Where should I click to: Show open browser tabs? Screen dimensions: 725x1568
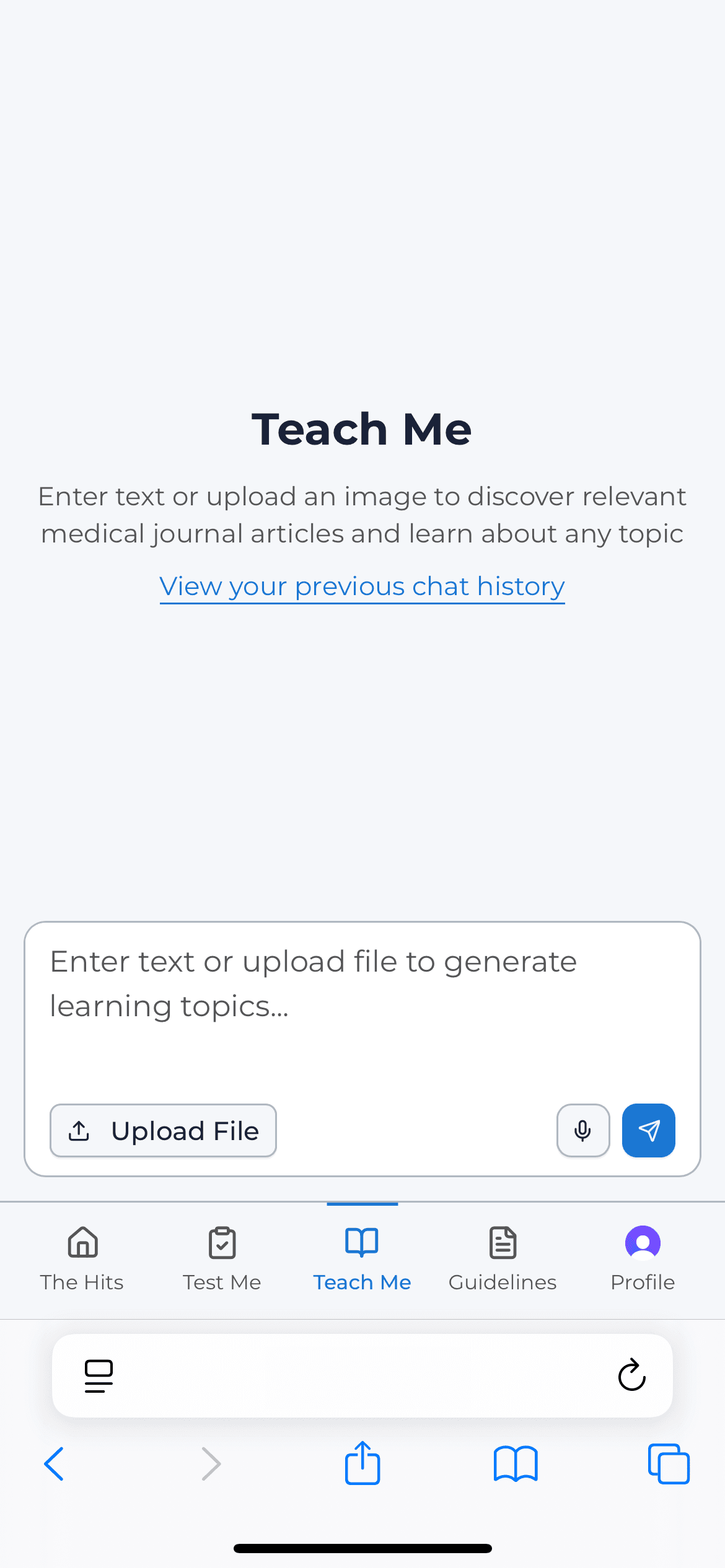pos(669,1464)
